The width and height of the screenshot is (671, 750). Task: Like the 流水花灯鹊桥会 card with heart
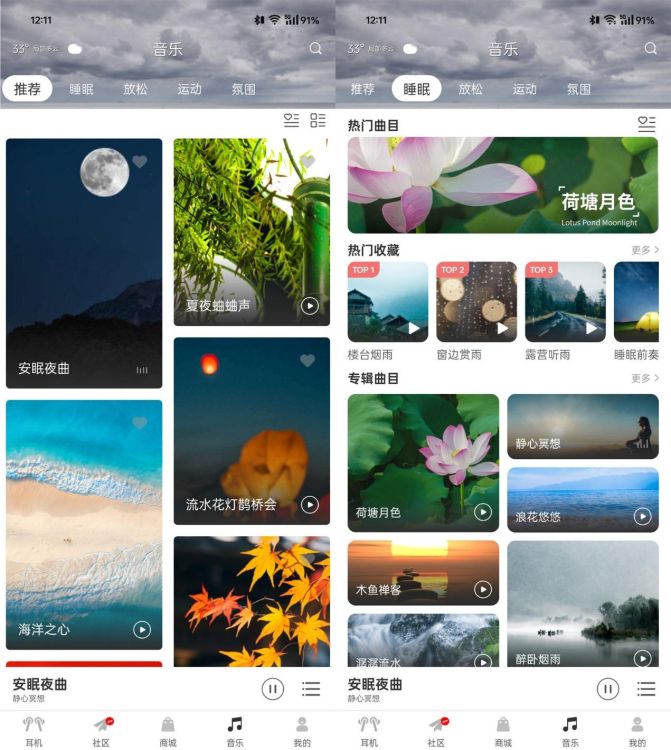click(x=308, y=361)
